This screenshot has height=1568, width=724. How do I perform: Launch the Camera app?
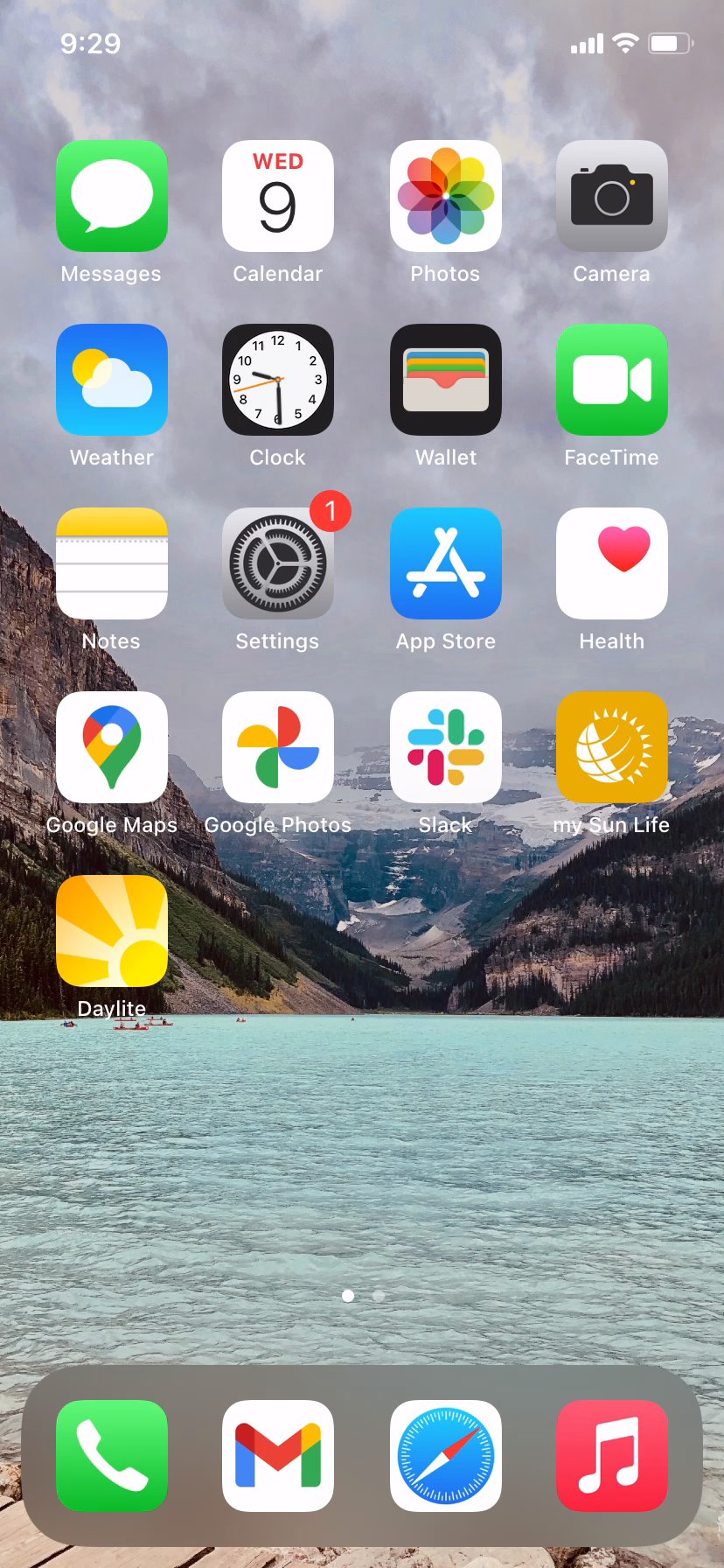coord(612,196)
